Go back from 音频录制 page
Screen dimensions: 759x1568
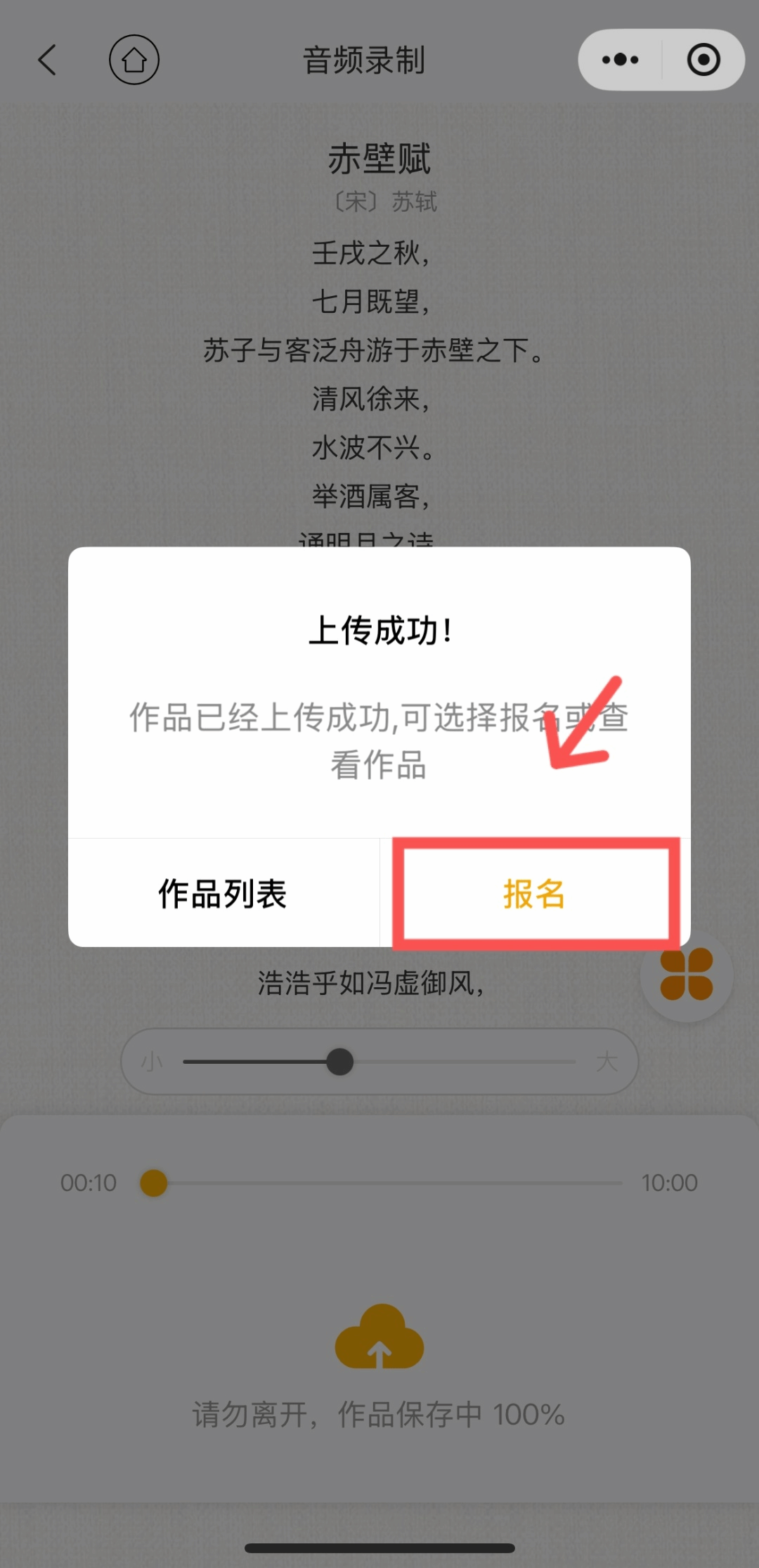pyautogui.click(x=47, y=60)
